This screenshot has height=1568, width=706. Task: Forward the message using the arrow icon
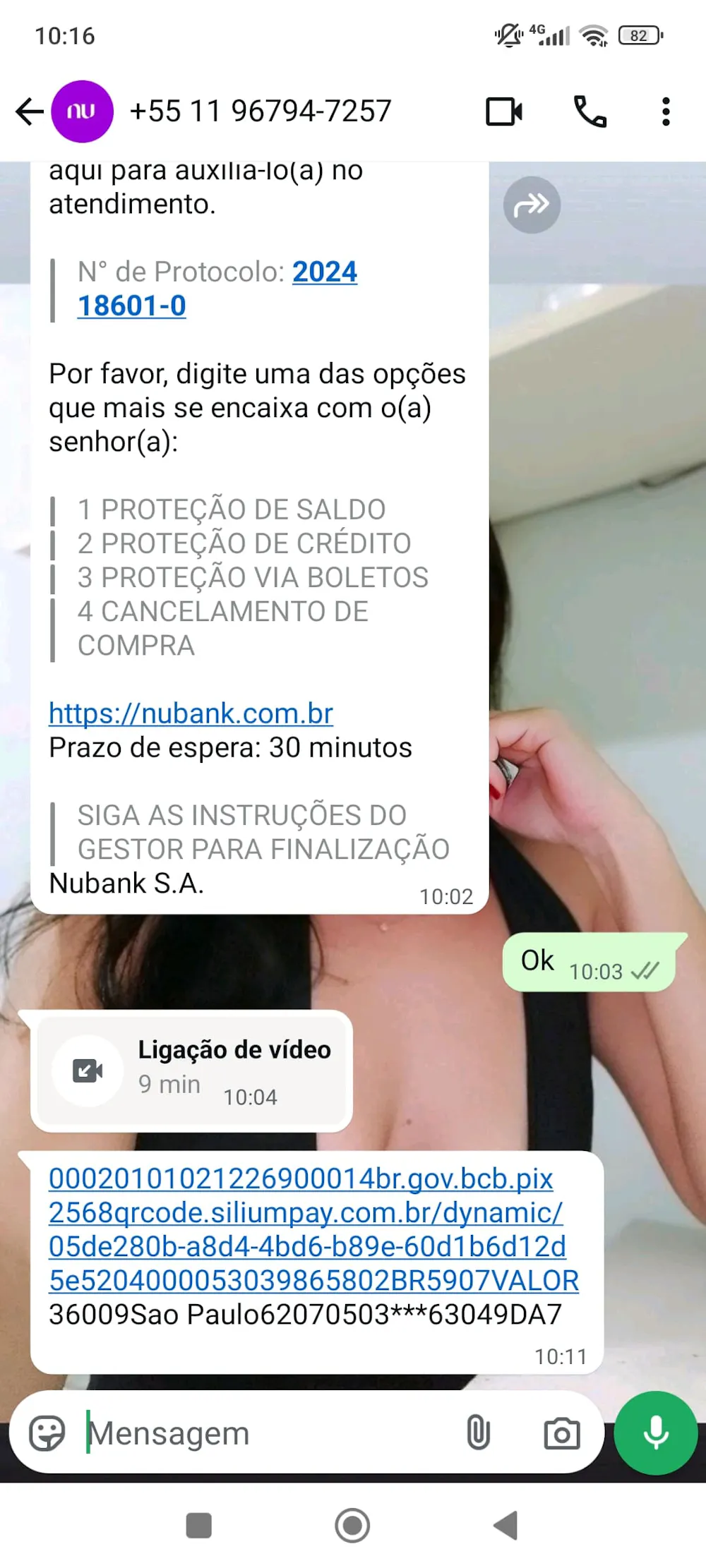point(532,205)
